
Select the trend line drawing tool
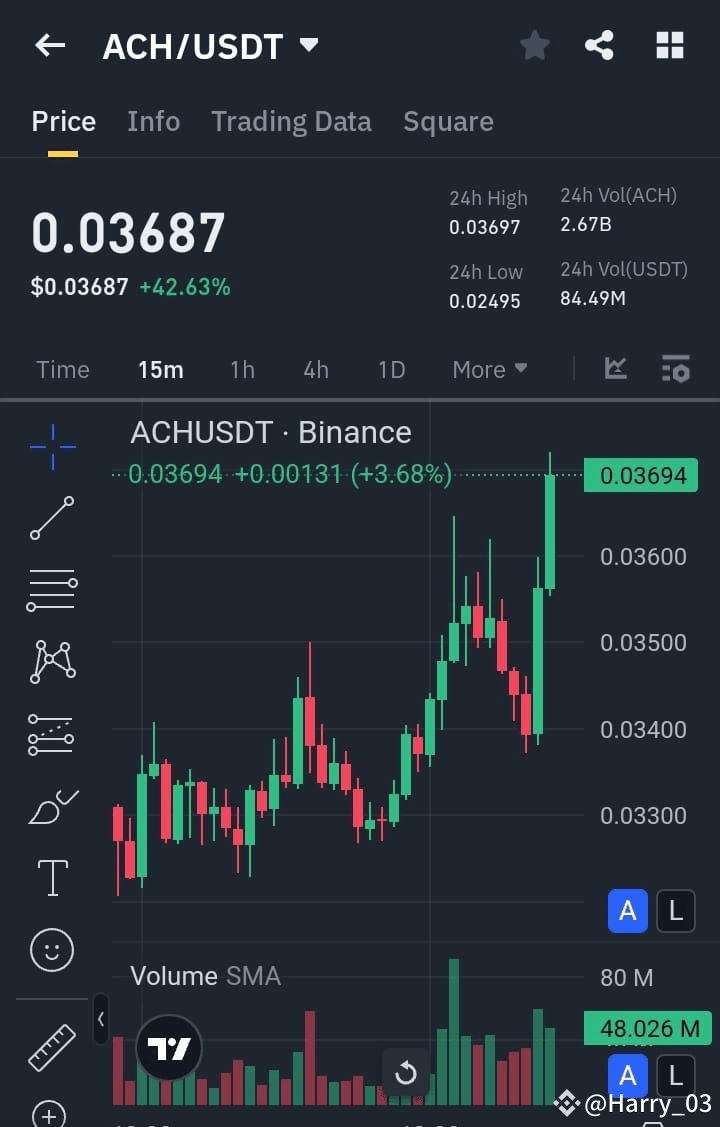(x=50, y=518)
